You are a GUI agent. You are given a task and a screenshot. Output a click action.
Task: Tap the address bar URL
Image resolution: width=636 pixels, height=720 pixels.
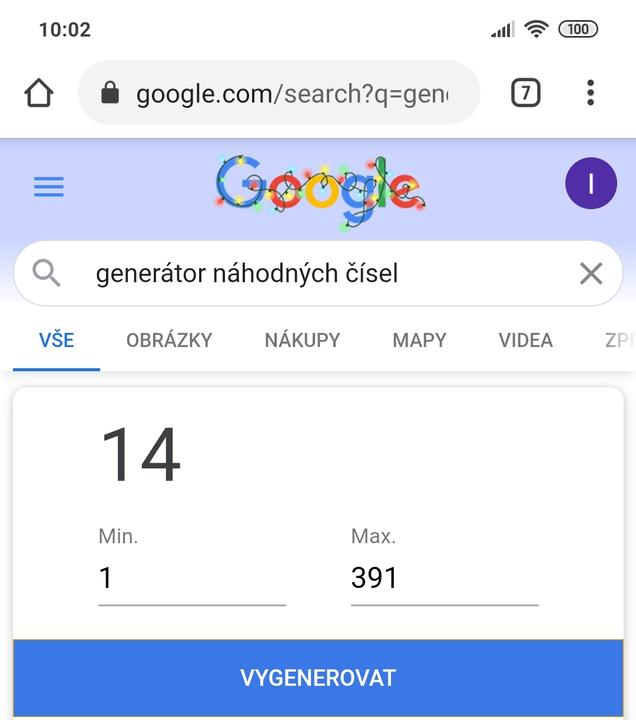tap(291, 93)
